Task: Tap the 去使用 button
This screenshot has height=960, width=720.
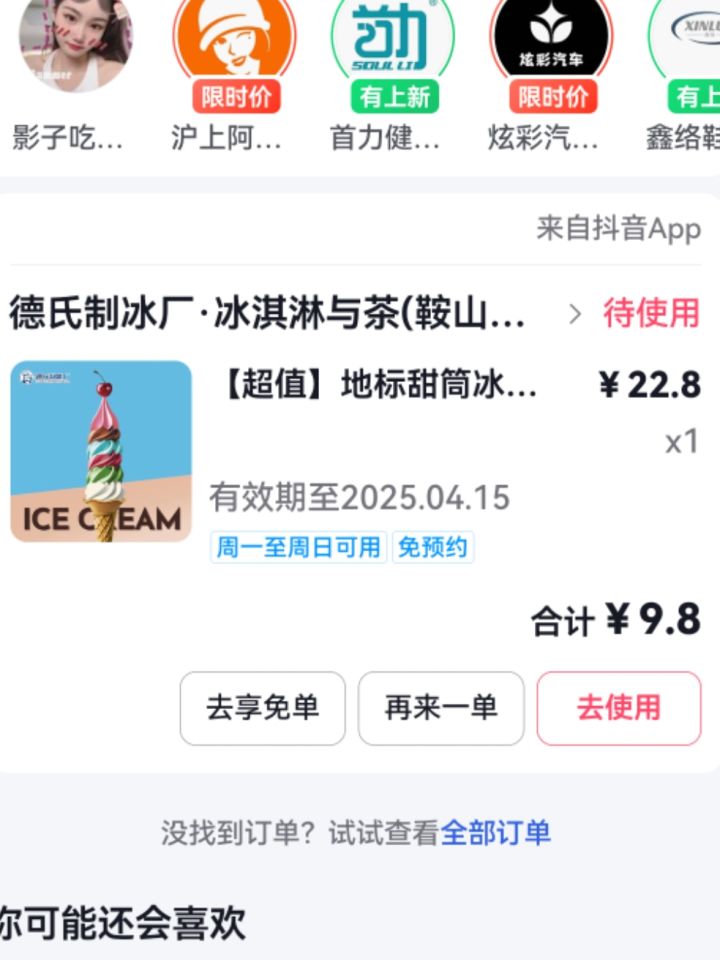Action: 618,708
